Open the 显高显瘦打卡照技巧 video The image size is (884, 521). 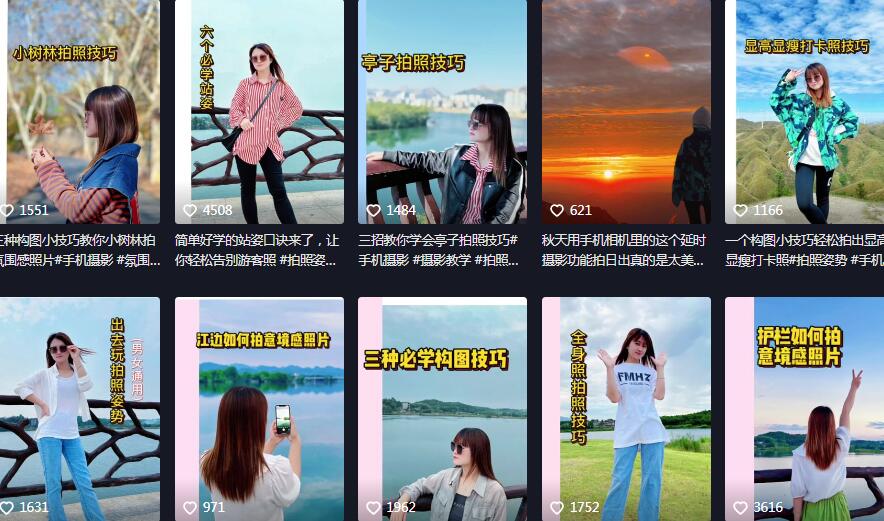[804, 111]
